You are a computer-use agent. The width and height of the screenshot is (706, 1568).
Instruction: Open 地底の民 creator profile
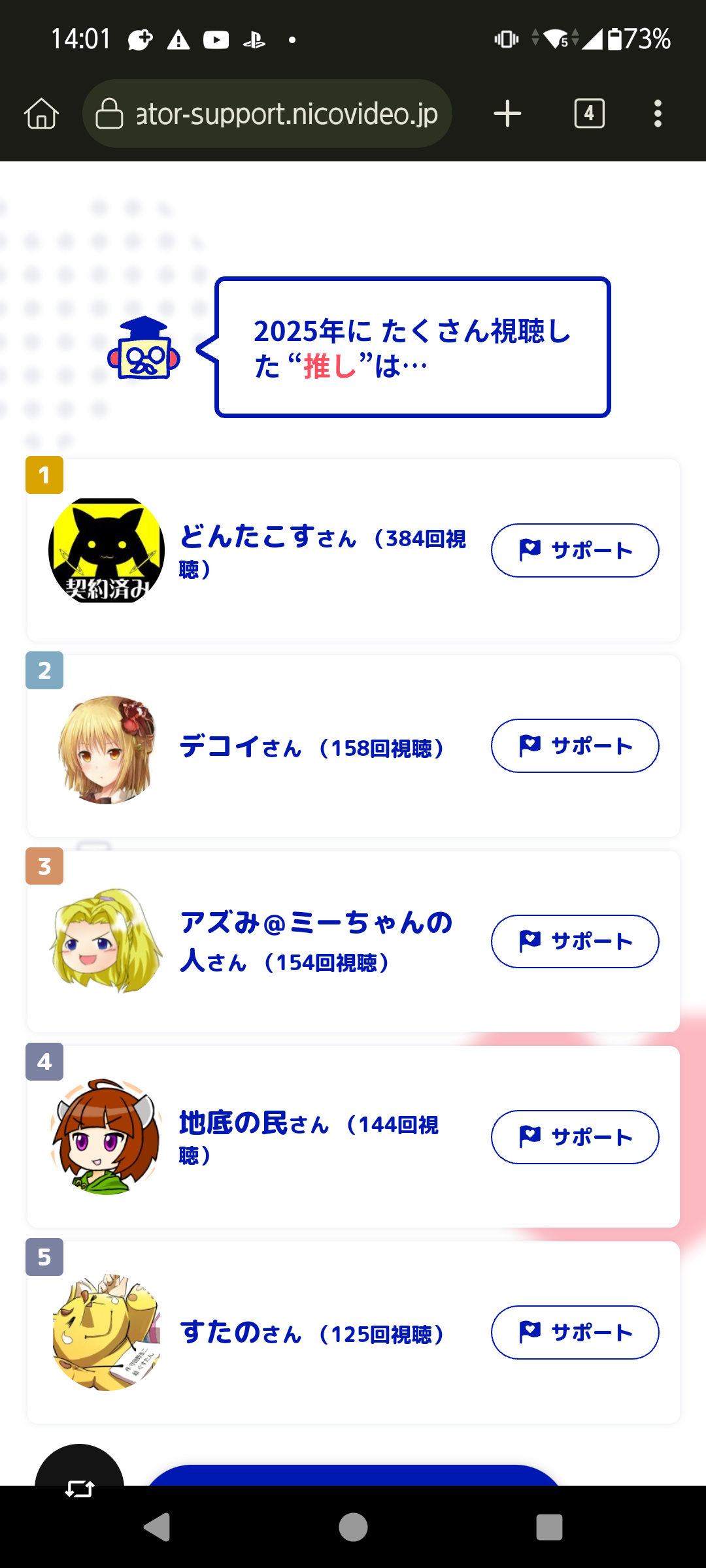coord(233,1124)
